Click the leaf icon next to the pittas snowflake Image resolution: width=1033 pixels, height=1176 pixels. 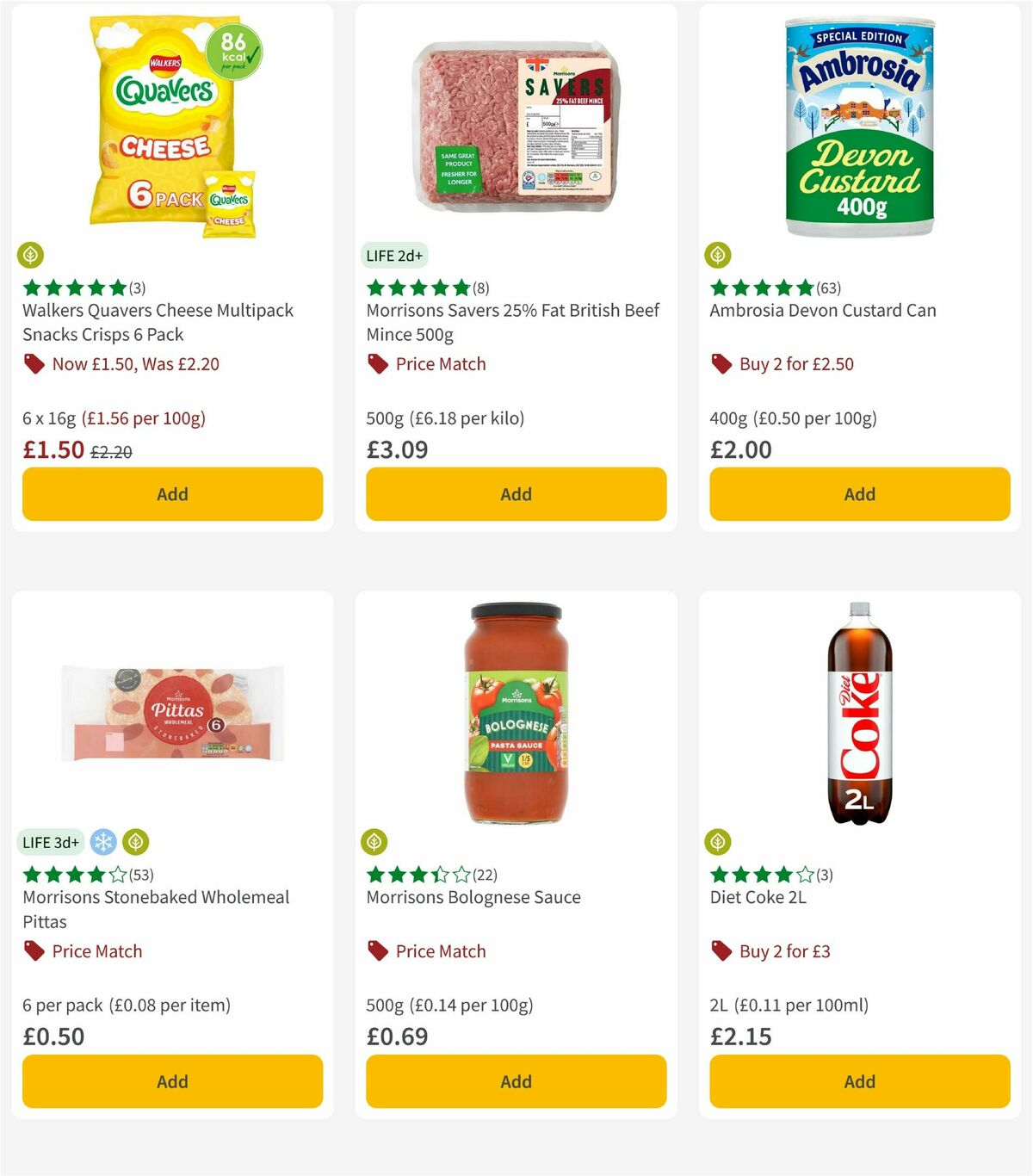coord(136,843)
